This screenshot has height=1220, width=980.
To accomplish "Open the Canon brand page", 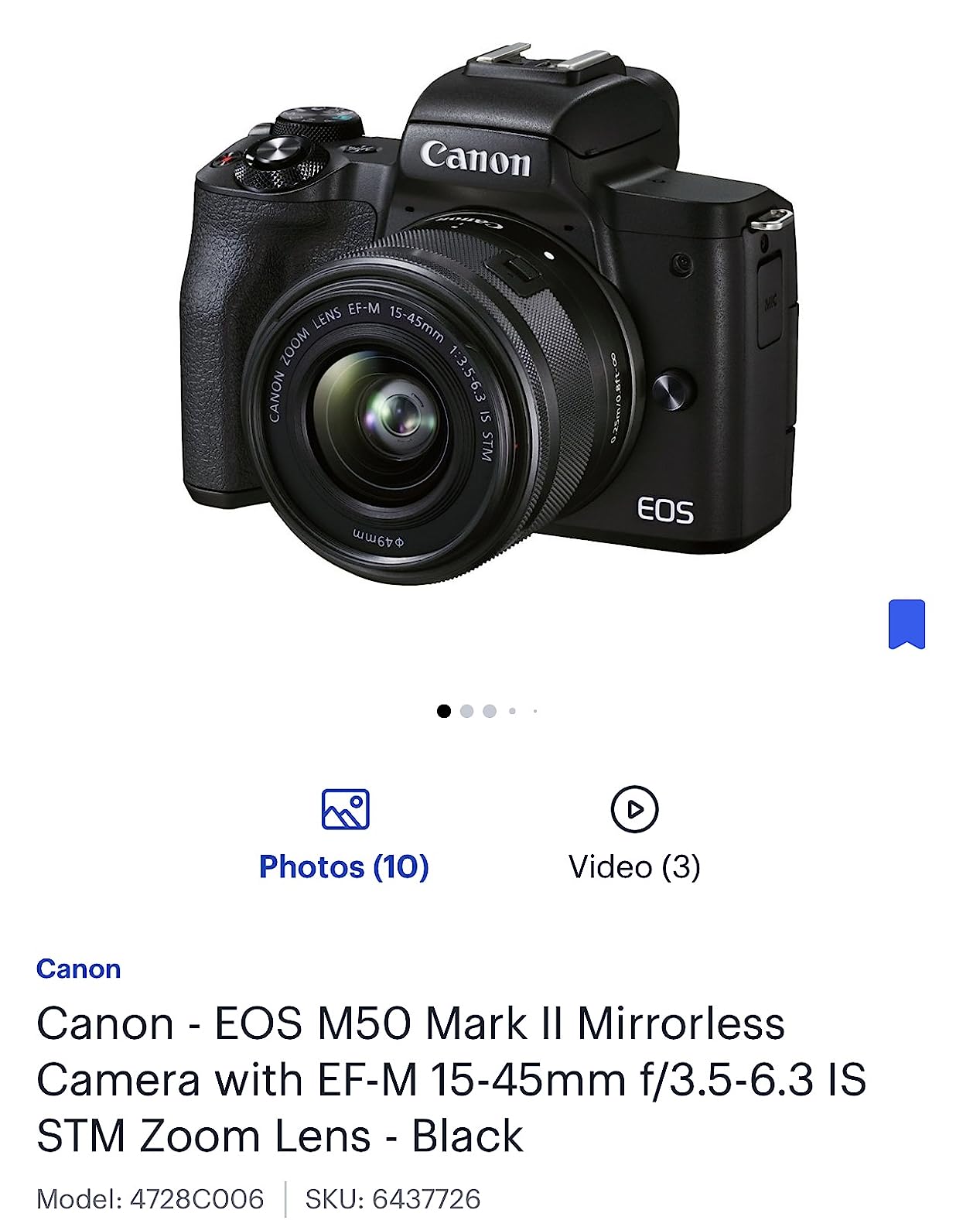I will (x=80, y=969).
